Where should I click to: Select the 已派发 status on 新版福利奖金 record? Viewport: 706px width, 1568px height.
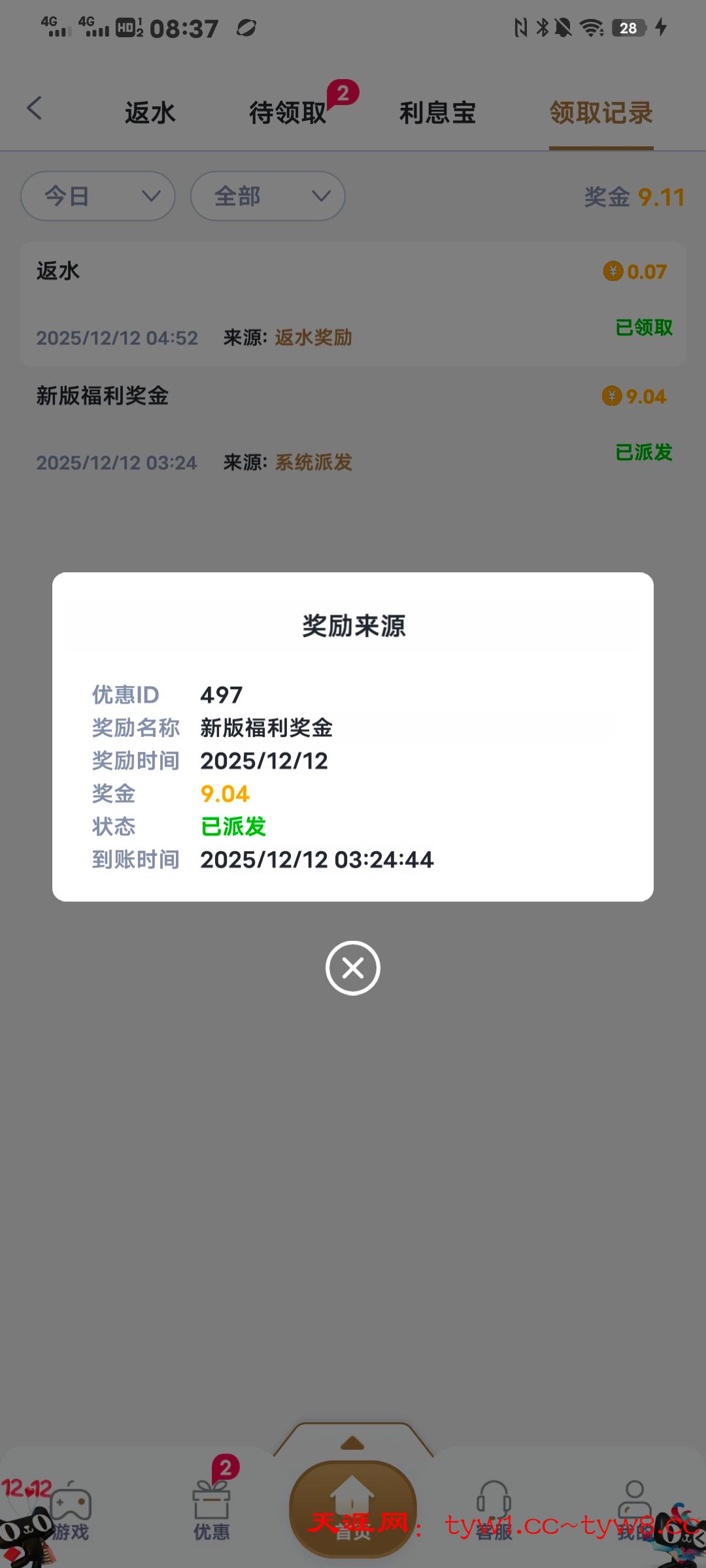coord(644,453)
